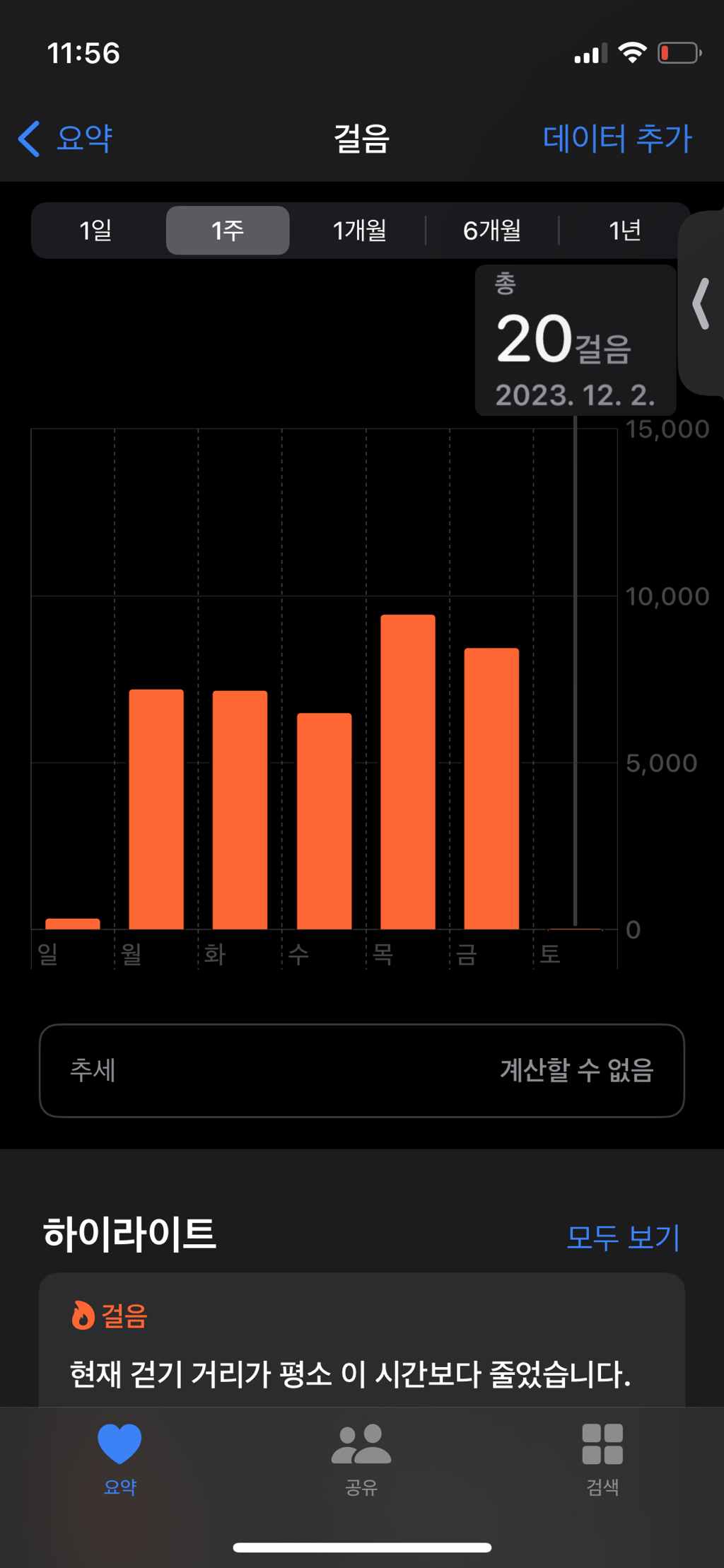
Task: Tap the 20걸음 data callout
Action: point(576,339)
